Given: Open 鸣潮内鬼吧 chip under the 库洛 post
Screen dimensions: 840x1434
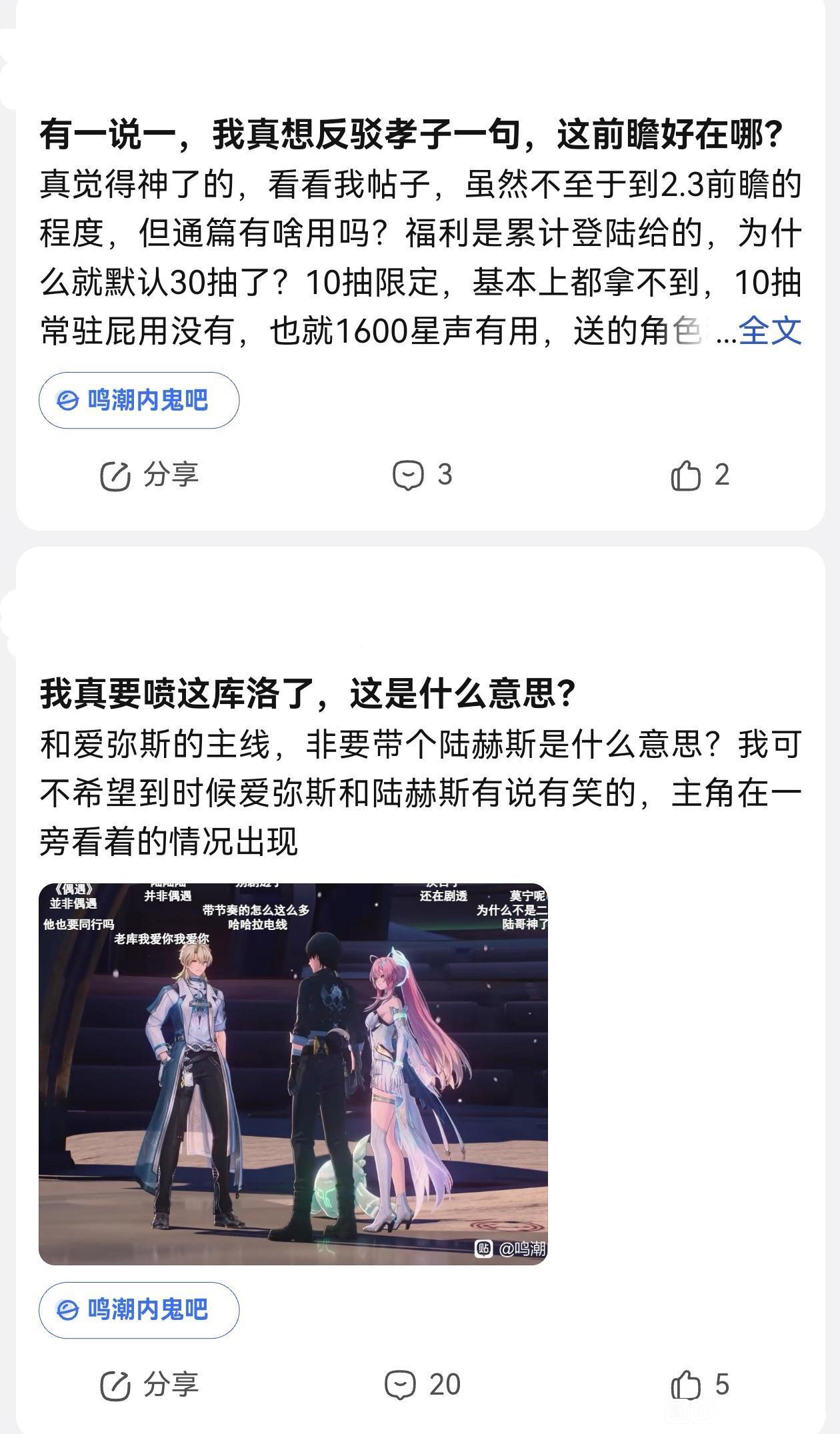Looking at the screenshot, I should point(139,1310).
